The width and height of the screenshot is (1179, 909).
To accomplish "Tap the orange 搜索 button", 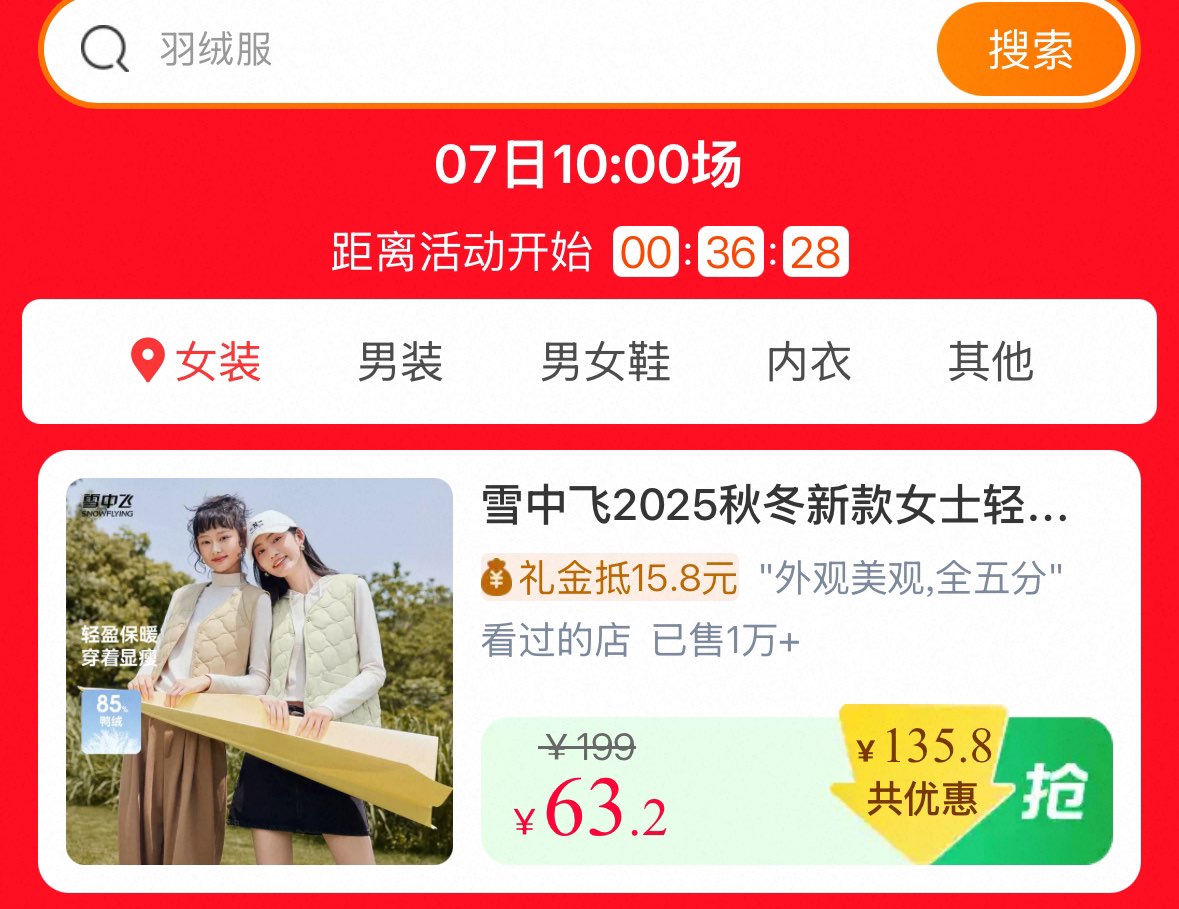I will [x=1031, y=50].
